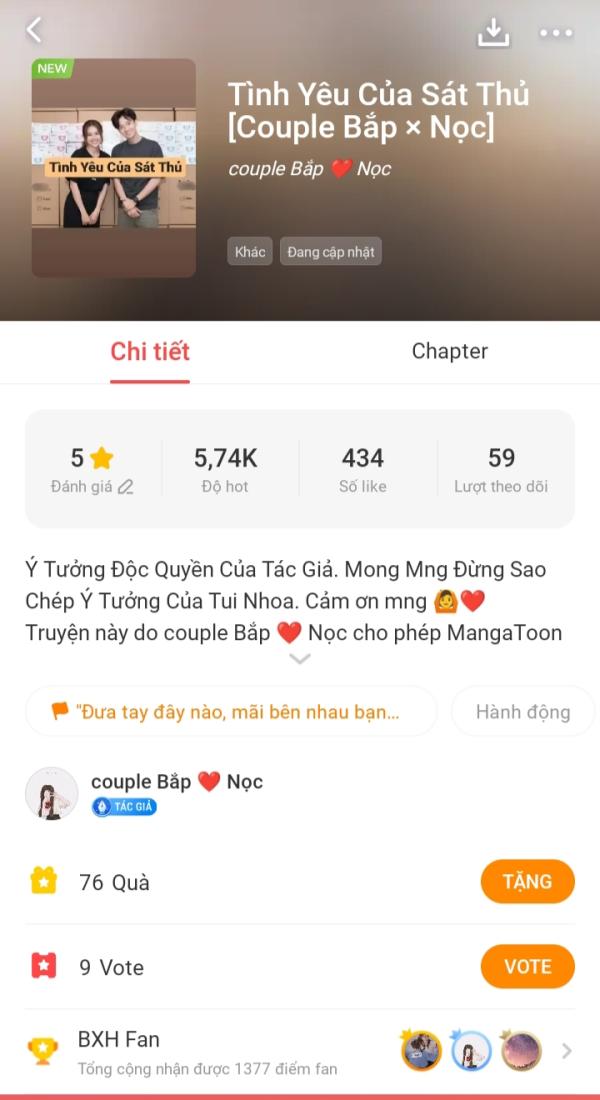Cast a vote with the VOTE button
The width and height of the screenshot is (600, 1100).
[x=527, y=966]
